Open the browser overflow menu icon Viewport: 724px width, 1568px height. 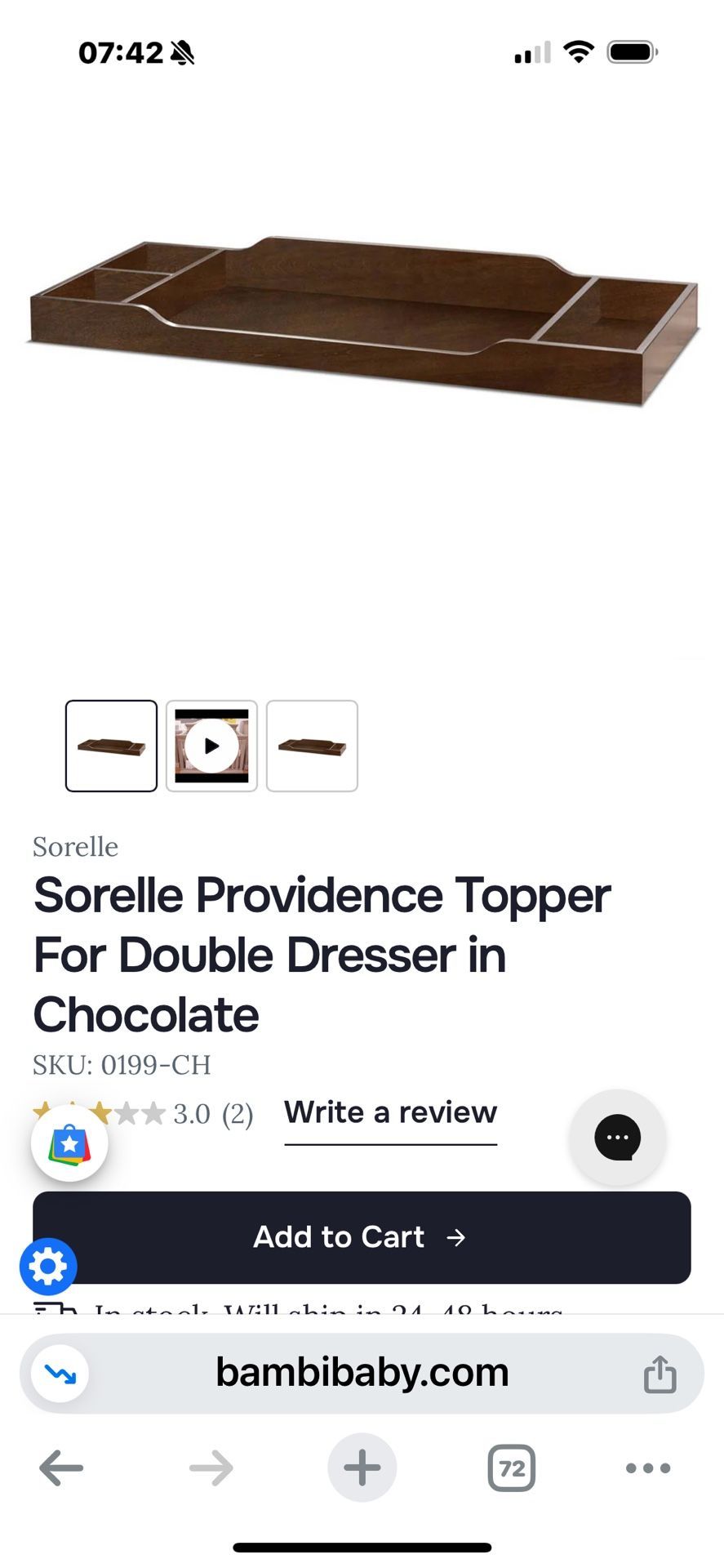point(646,1468)
